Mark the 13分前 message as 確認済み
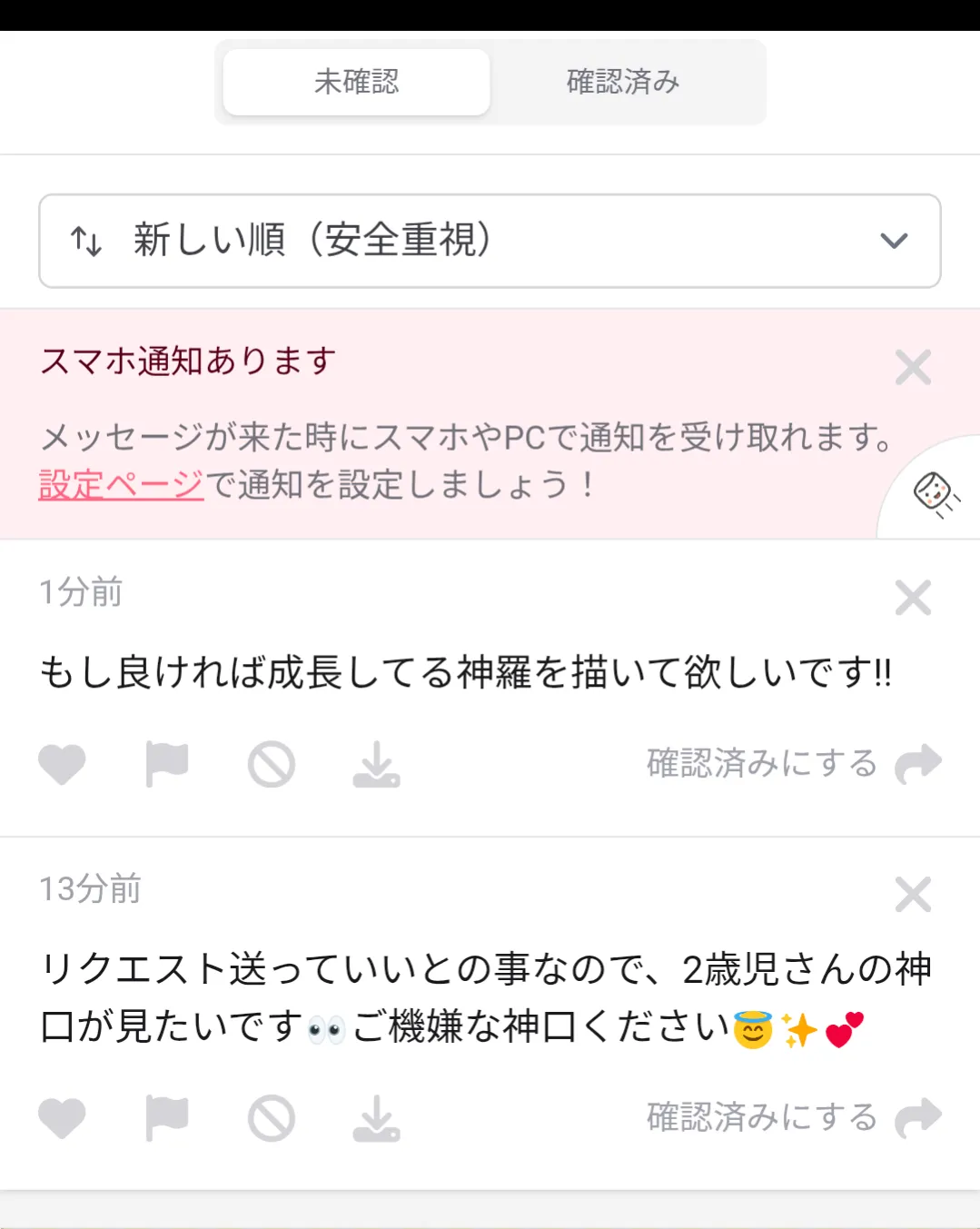Screen dimensions: 980x1229 794,1118
